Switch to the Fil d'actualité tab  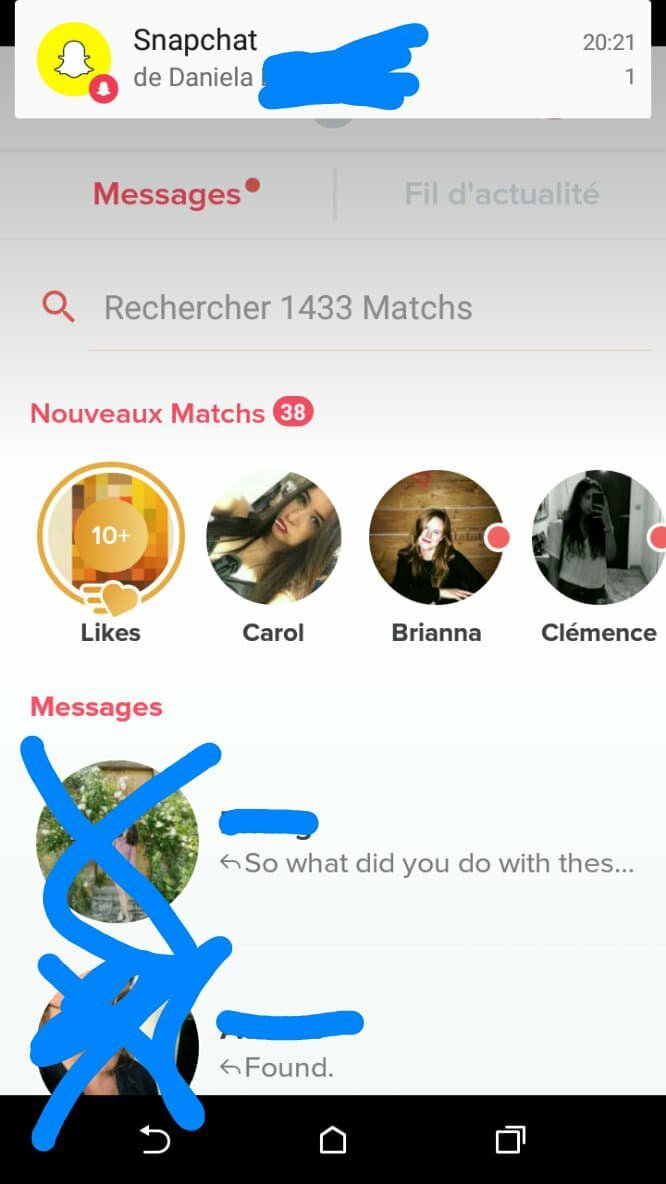pos(501,193)
